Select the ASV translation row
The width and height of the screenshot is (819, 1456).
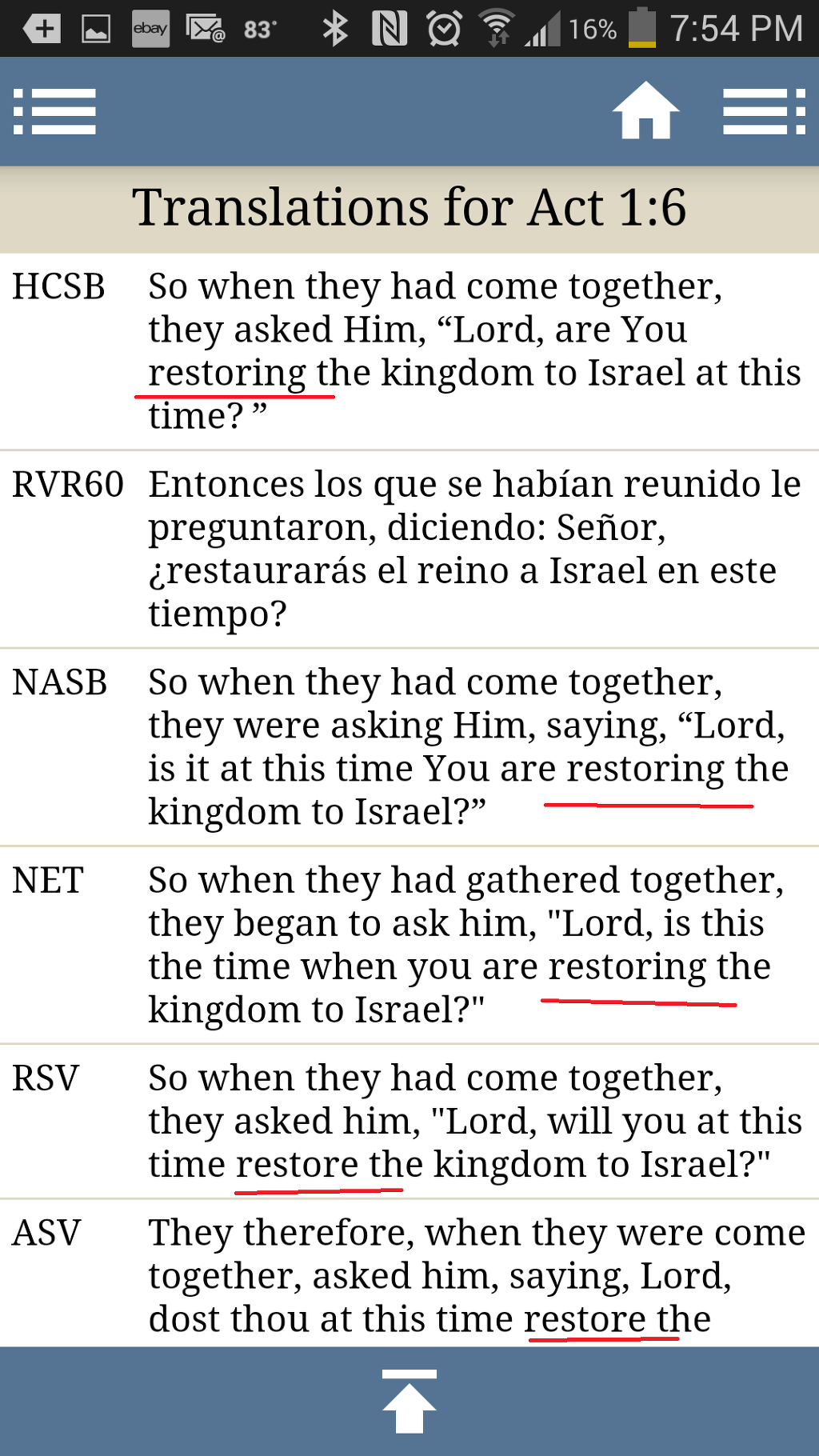coord(409,1274)
